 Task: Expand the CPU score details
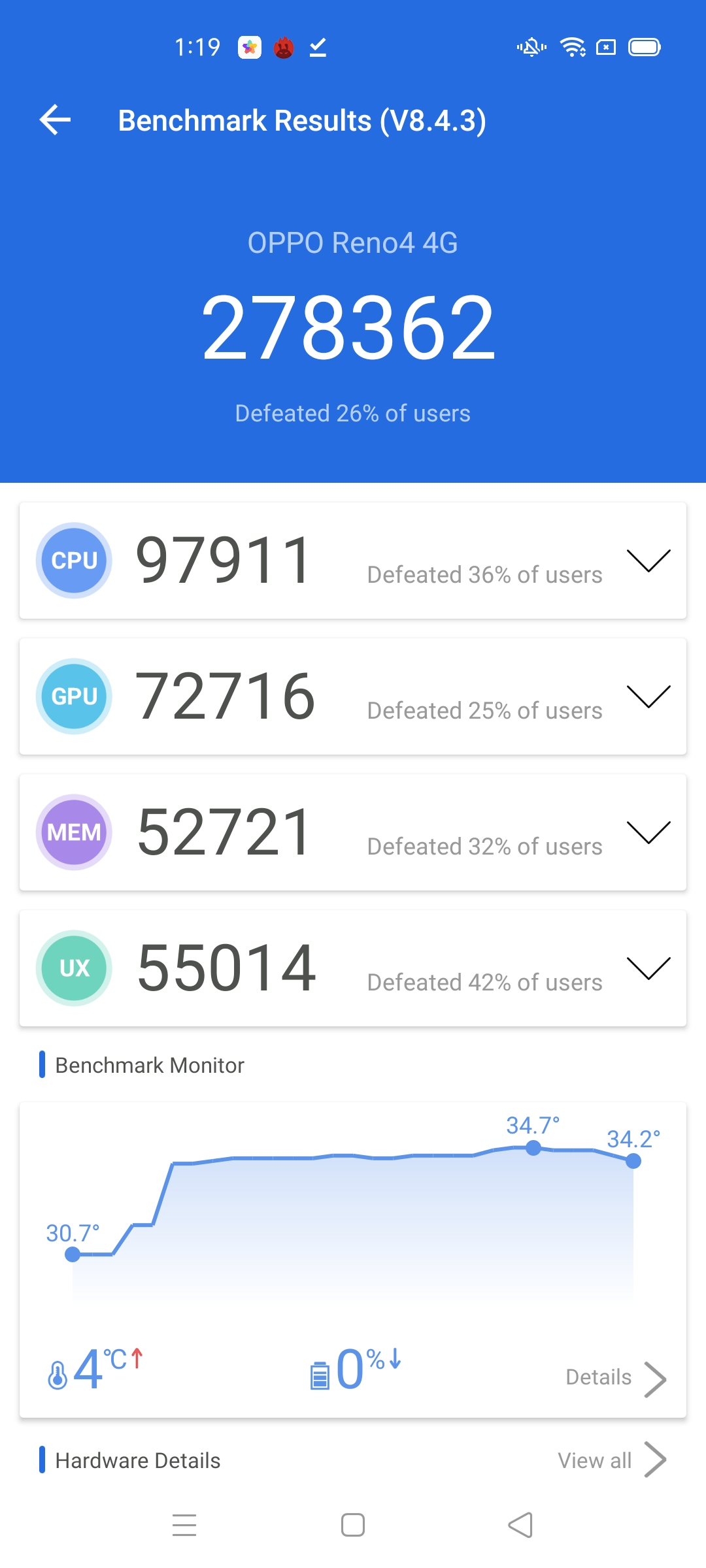[x=648, y=561]
